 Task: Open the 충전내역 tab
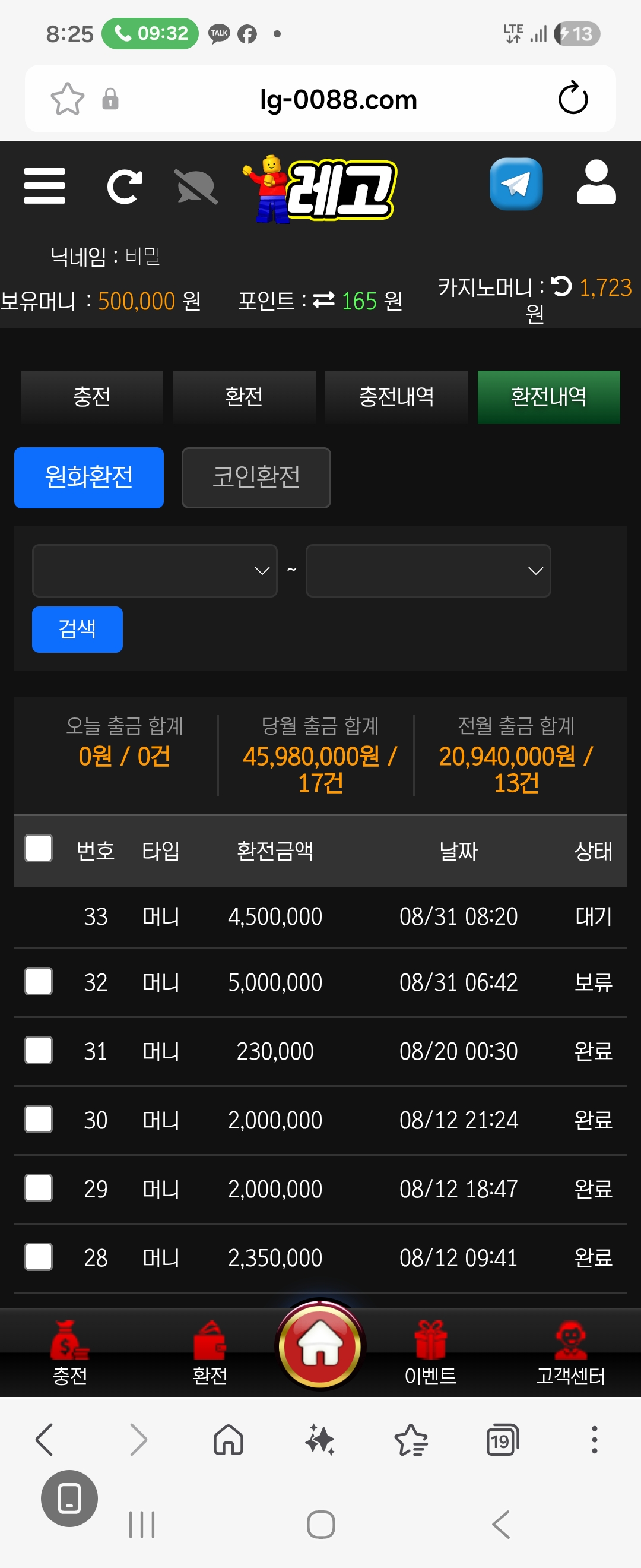point(396,397)
